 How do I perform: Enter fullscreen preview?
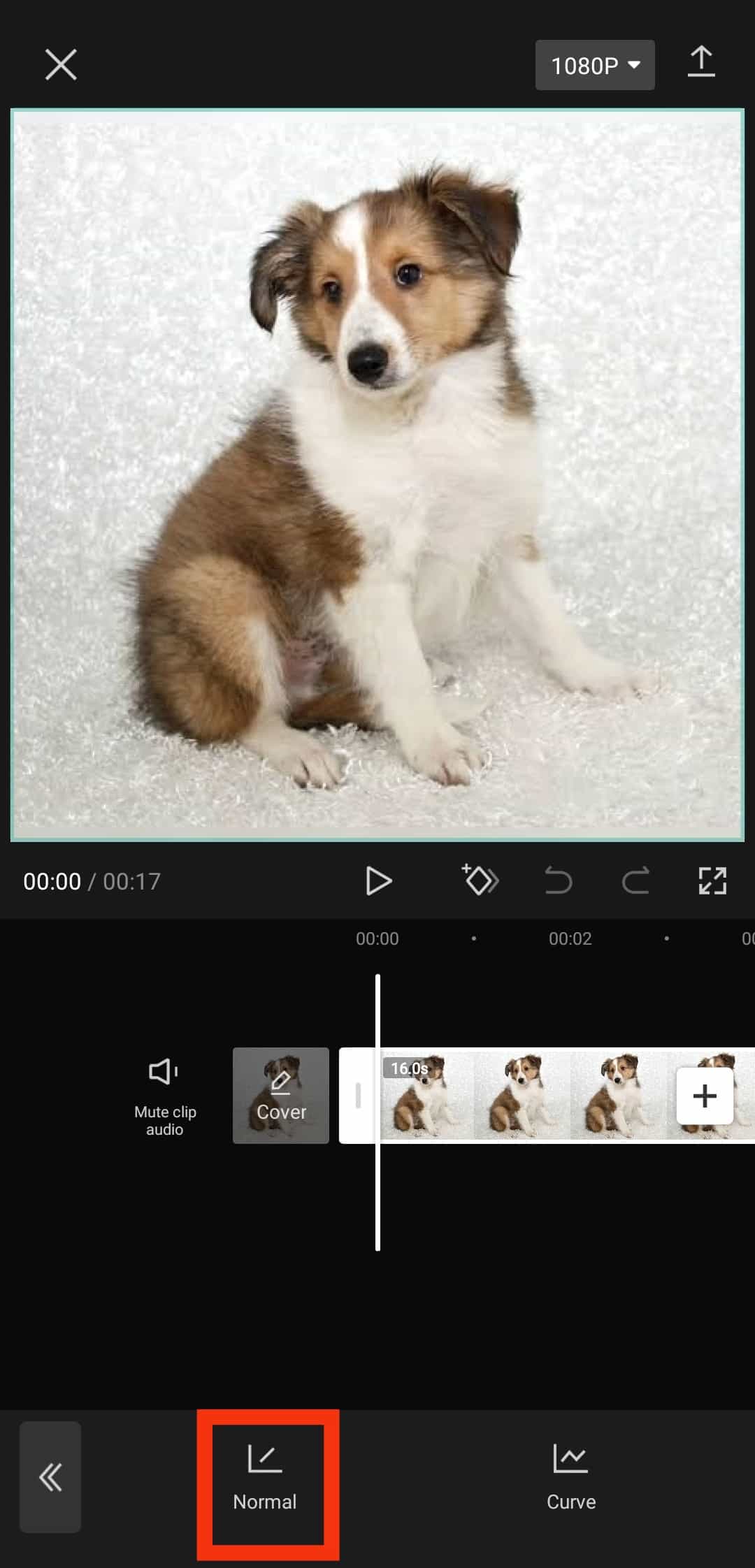[712, 881]
